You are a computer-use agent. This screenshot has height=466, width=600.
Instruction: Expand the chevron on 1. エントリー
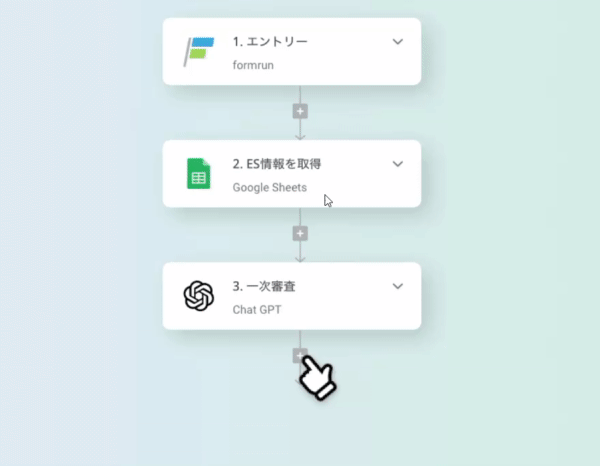pos(397,42)
